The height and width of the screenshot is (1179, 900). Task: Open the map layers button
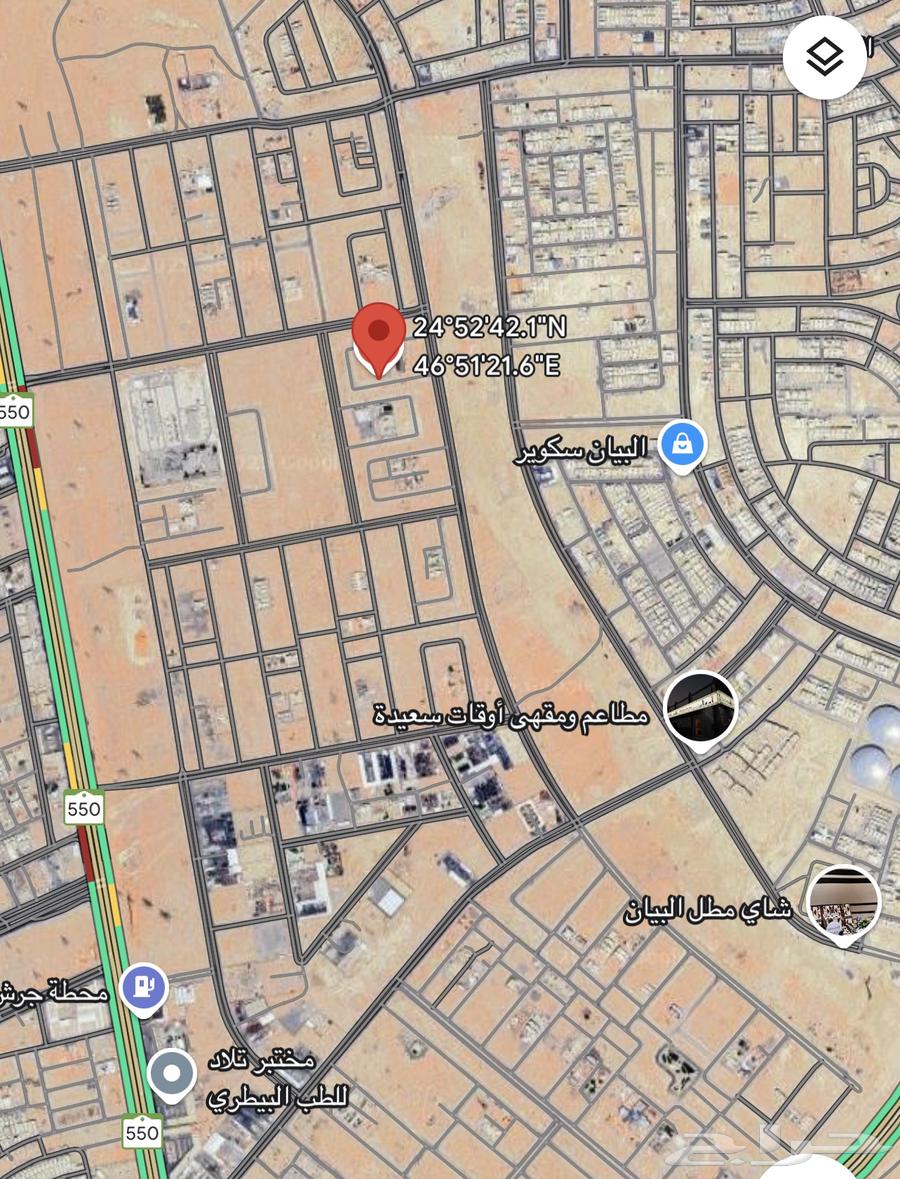(x=824, y=56)
